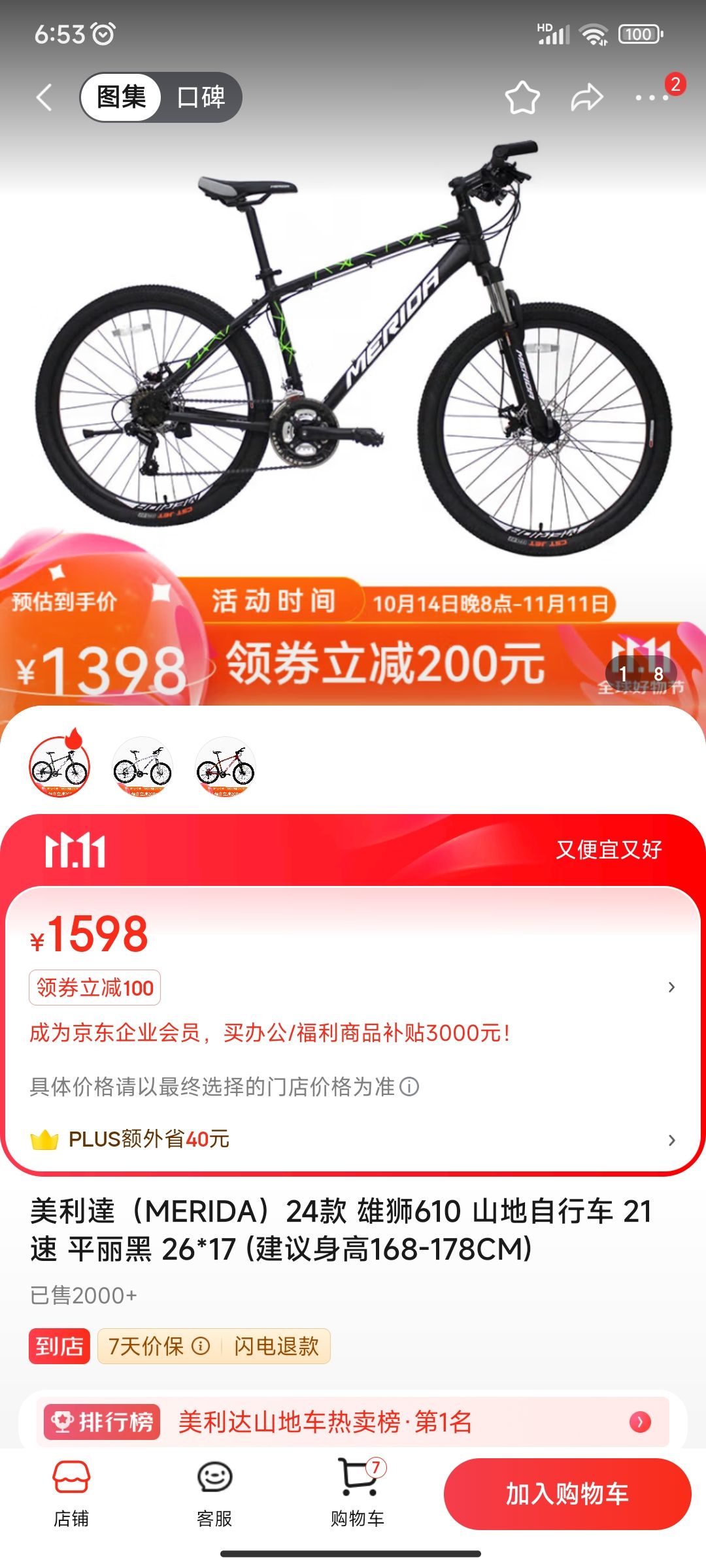The image size is (706, 1568).
Task: Favorite the product with the star icon
Action: tap(523, 96)
